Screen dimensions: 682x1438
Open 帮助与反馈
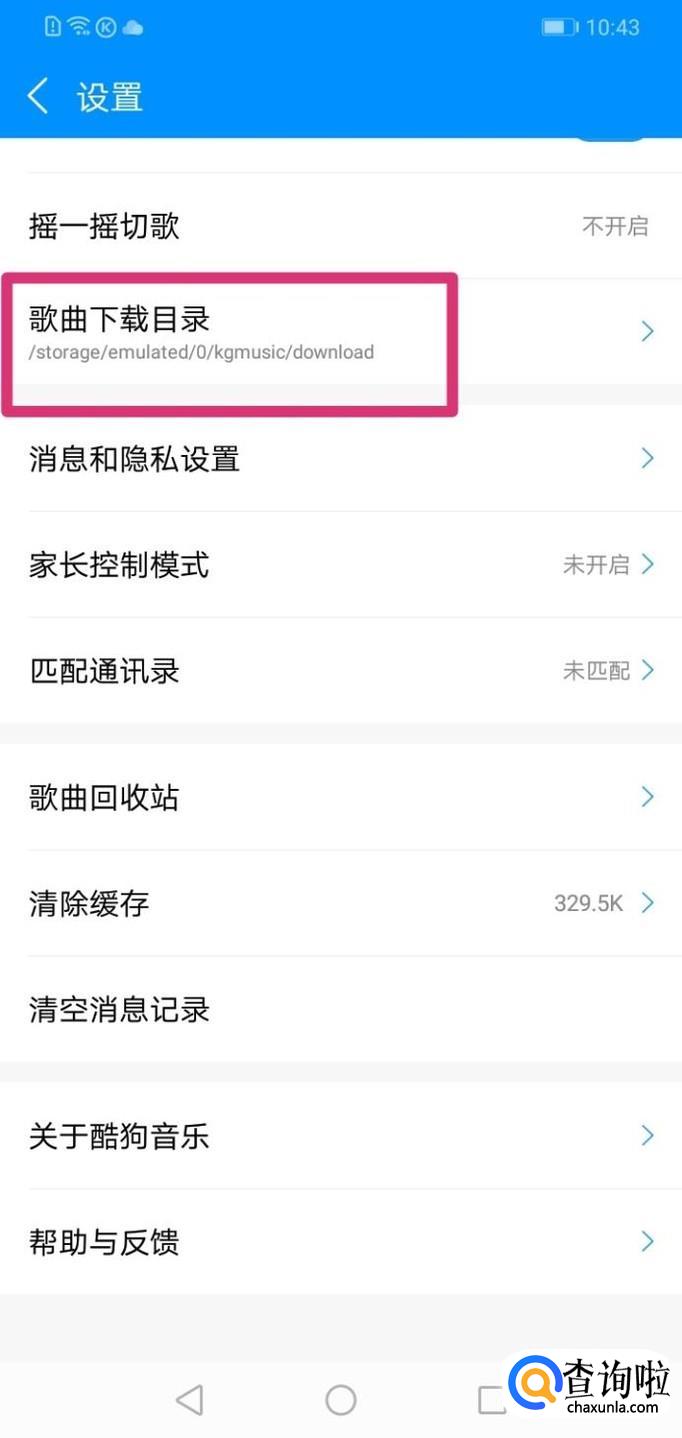[x=341, y=1242]
